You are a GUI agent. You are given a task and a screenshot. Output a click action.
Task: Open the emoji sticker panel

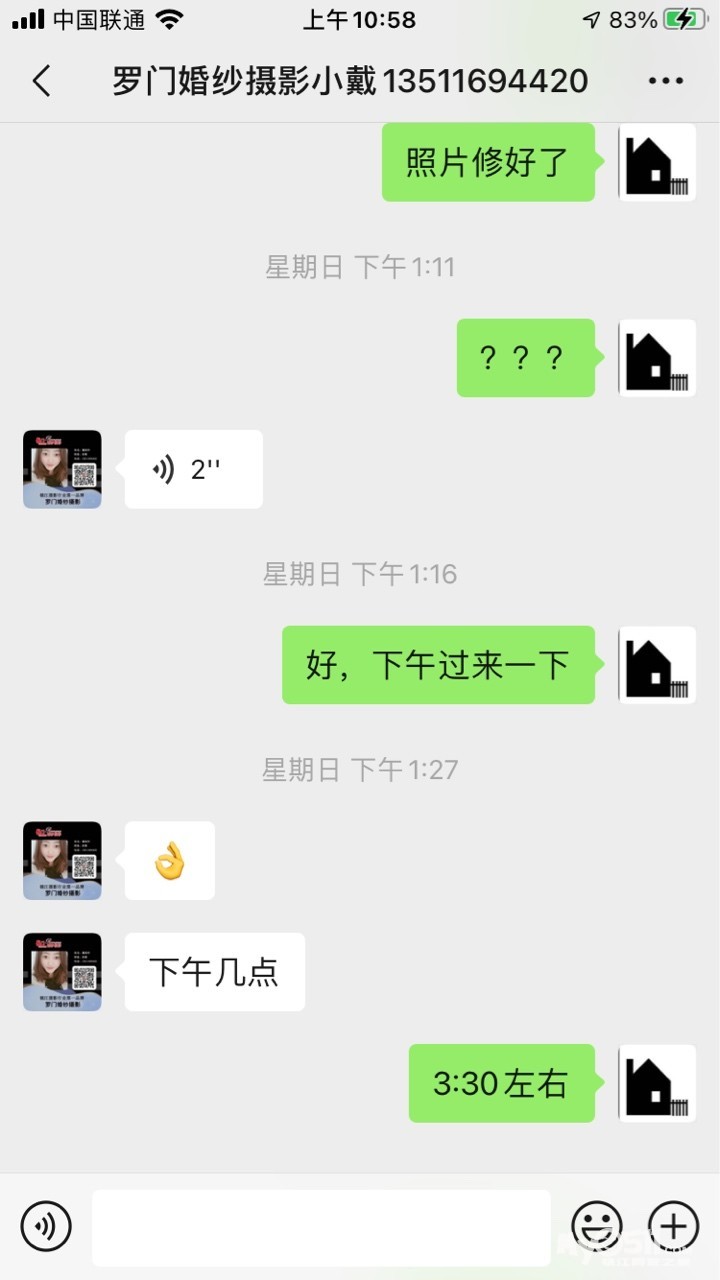coord(597,1226)
